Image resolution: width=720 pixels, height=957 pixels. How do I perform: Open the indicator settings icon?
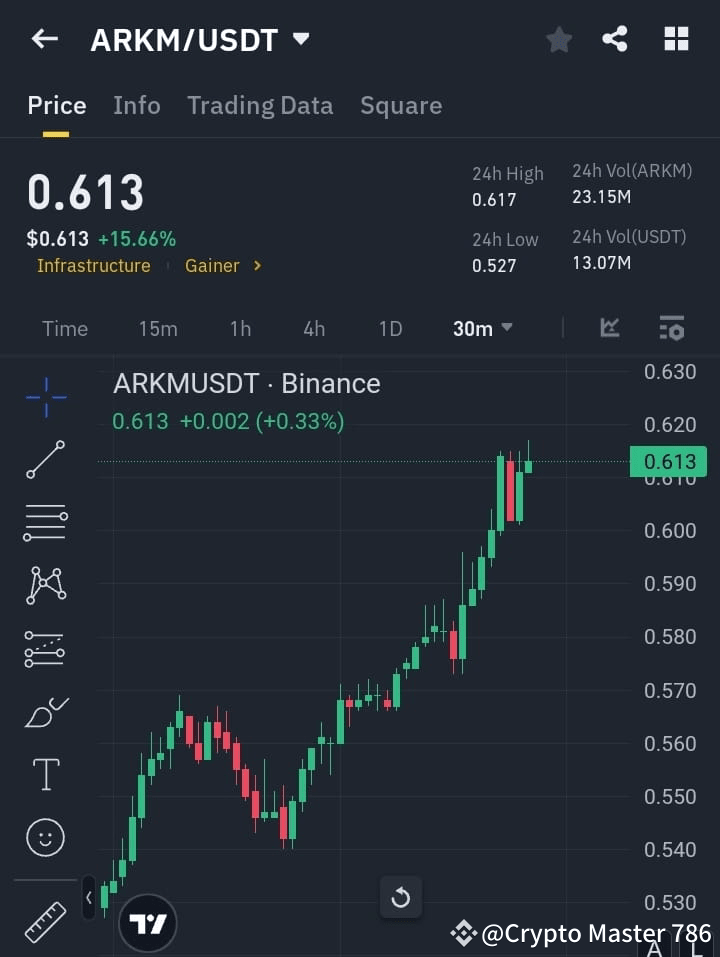tap(671, 328)
